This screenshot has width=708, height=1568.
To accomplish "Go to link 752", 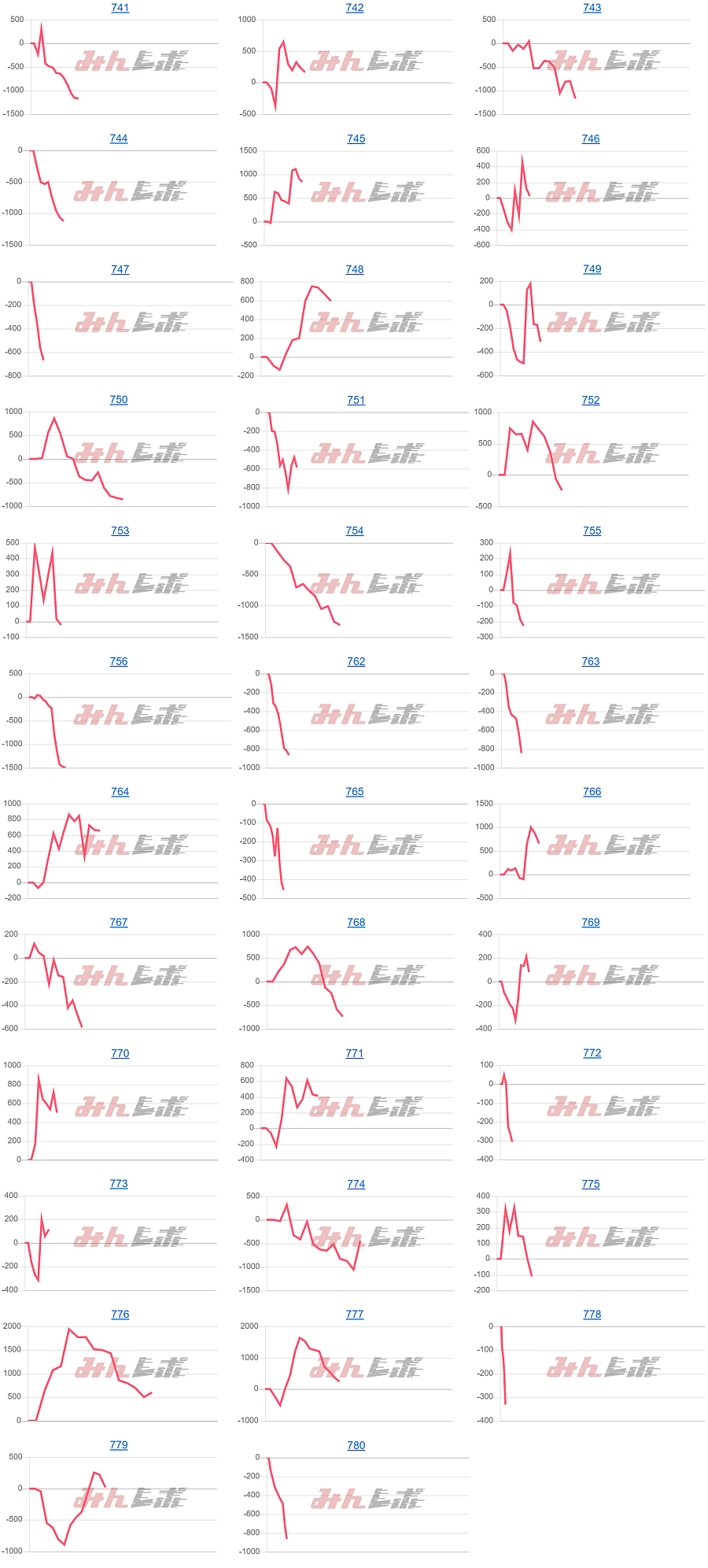I will tap(590, 400).
